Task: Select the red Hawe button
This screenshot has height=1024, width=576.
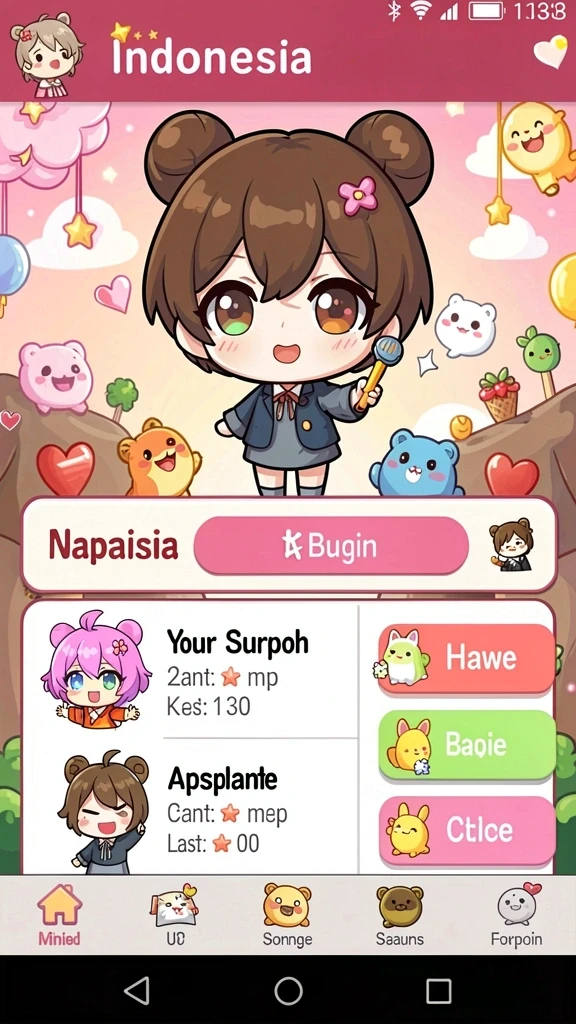Action: click(466, 658)
